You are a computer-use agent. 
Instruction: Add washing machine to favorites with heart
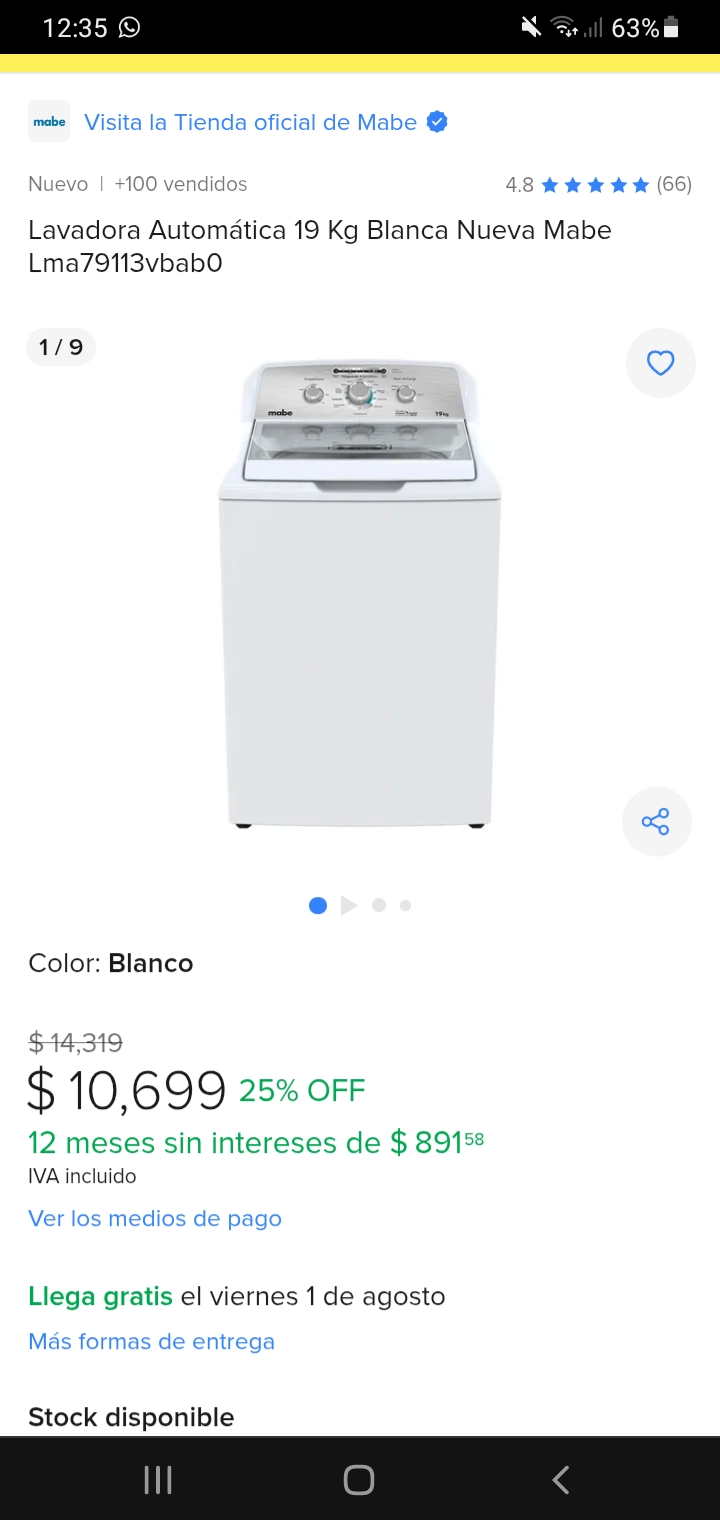(660, 363)
